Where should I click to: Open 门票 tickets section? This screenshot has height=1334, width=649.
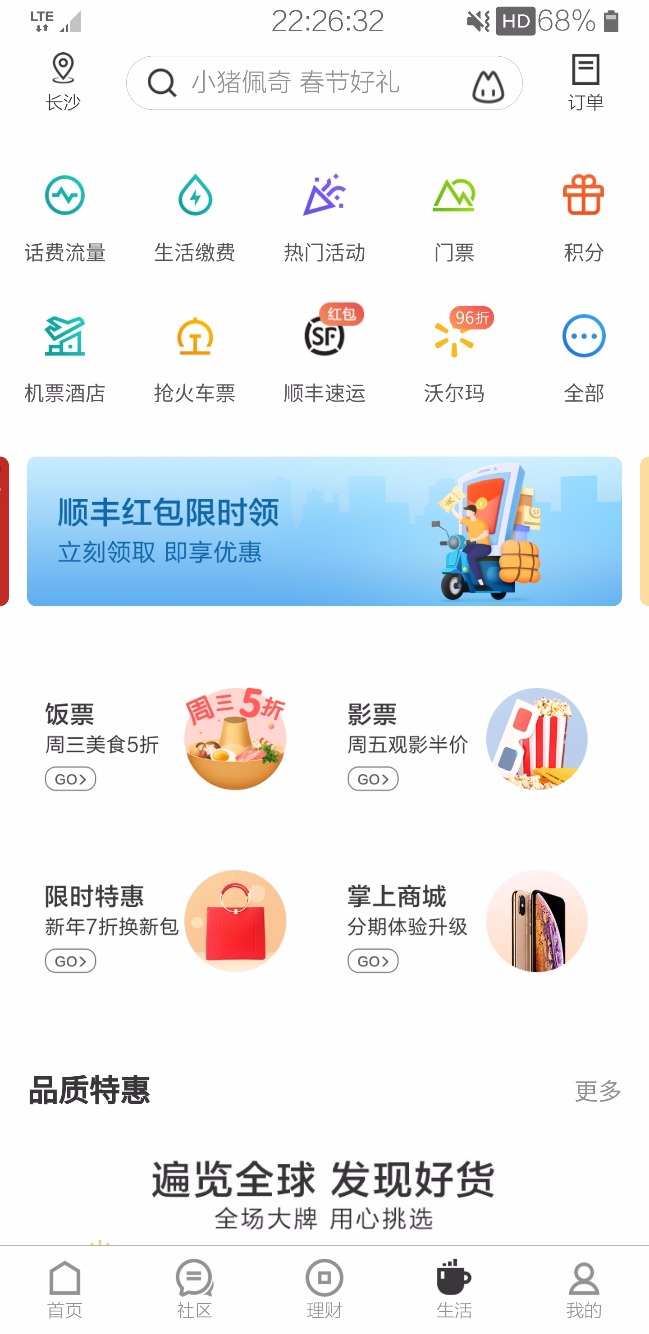[454, 217]
